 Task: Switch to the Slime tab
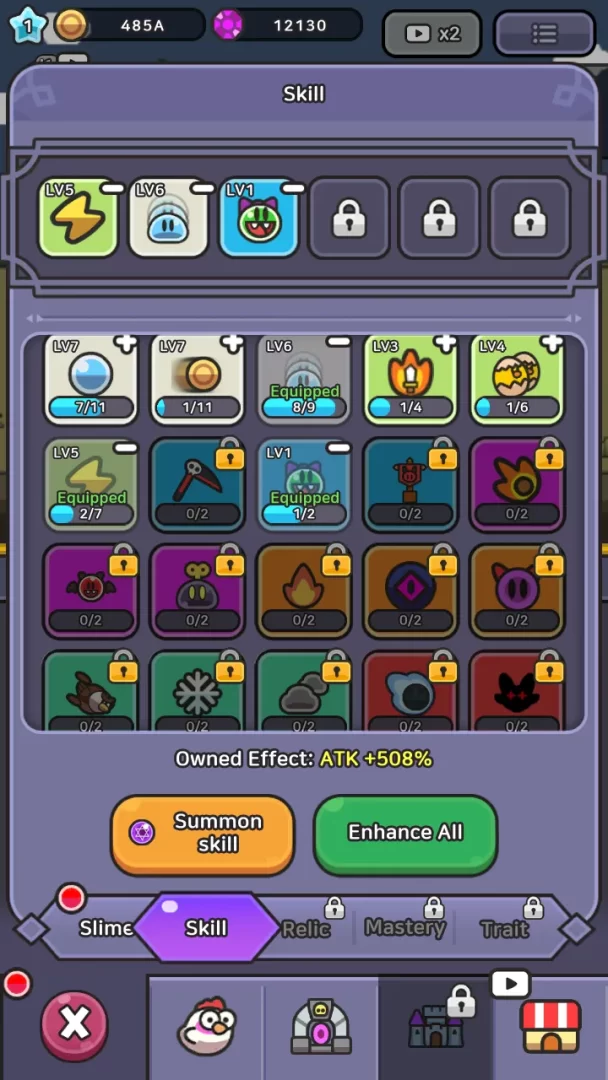tap(104, 928)
